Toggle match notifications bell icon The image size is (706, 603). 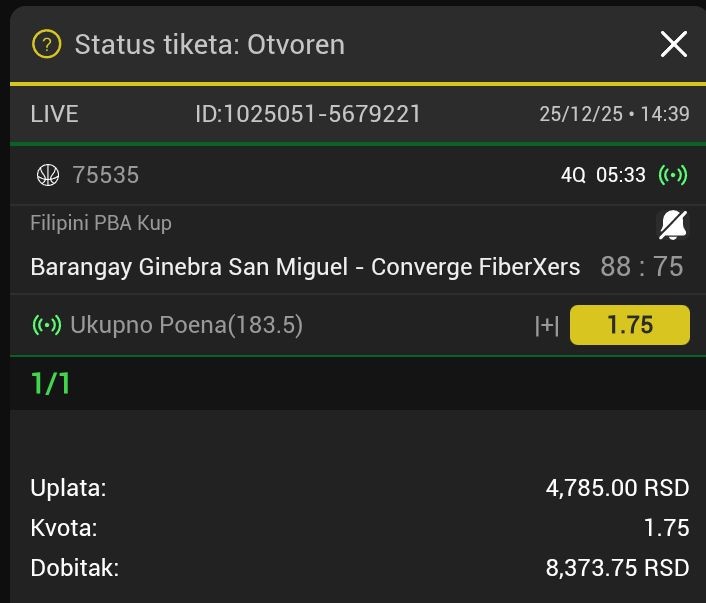[x=673, y=225]
